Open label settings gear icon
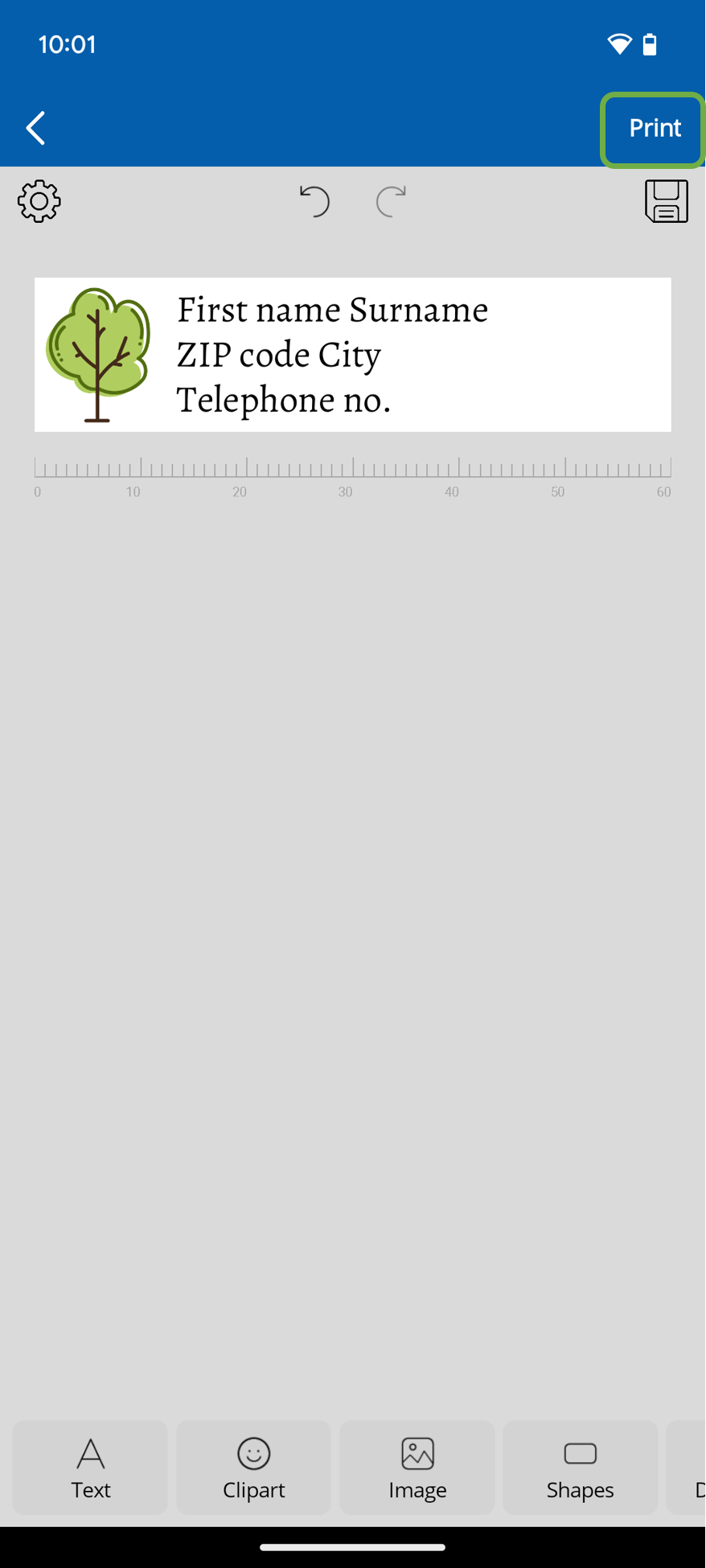Image resolution: width=706 pixels, height=1568 pixels. click(39, 201)
